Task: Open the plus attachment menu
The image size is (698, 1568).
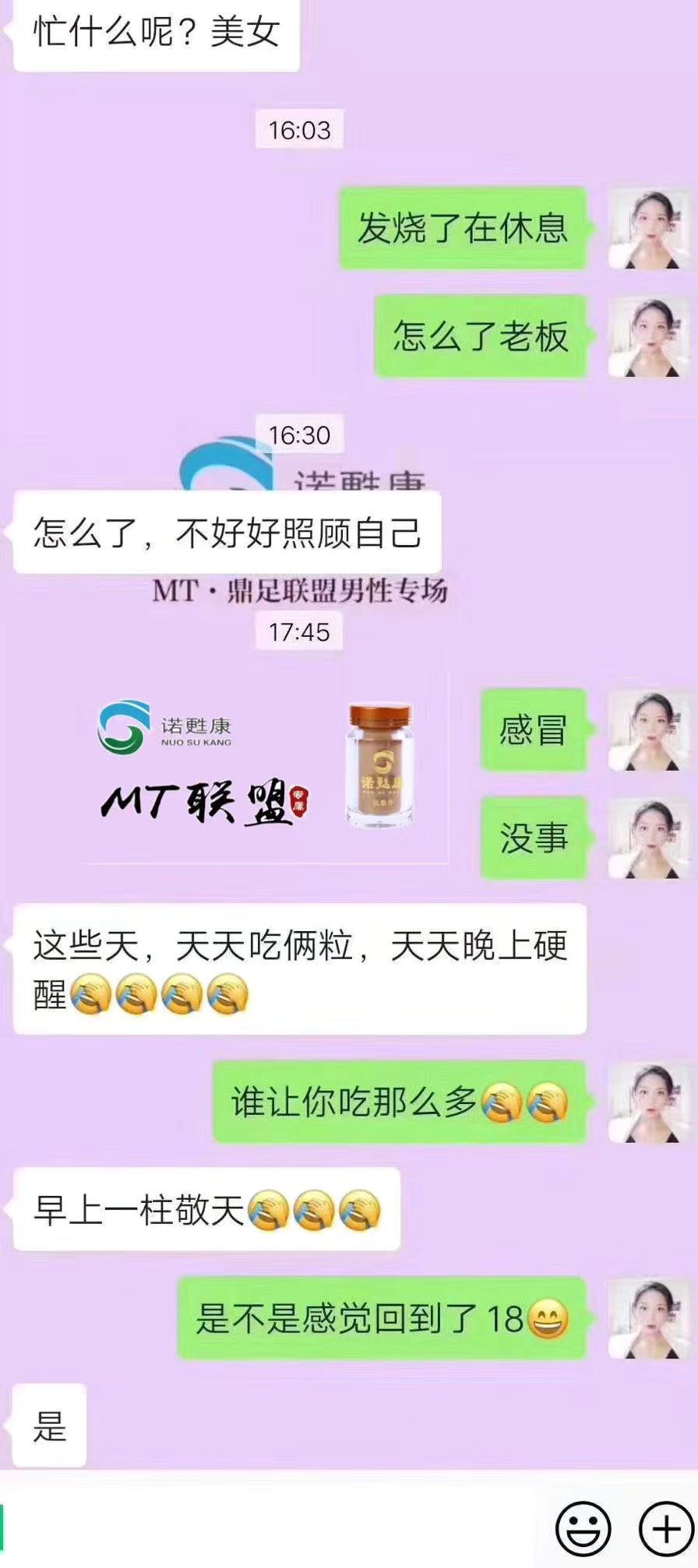Action: [x=666, y=1528]
